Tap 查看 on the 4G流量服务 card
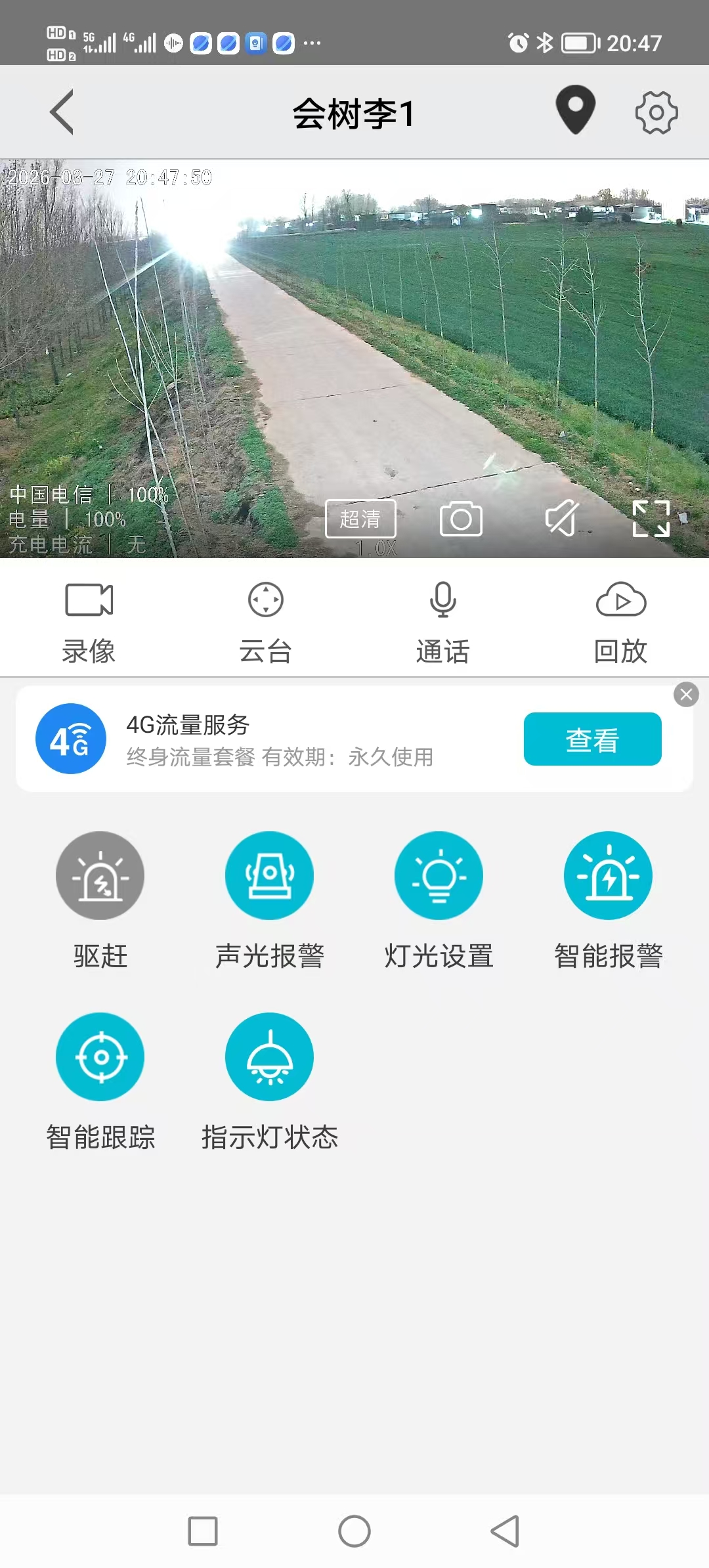The width and height of the screenshot is (709, 1568). [x=592, y=739]
